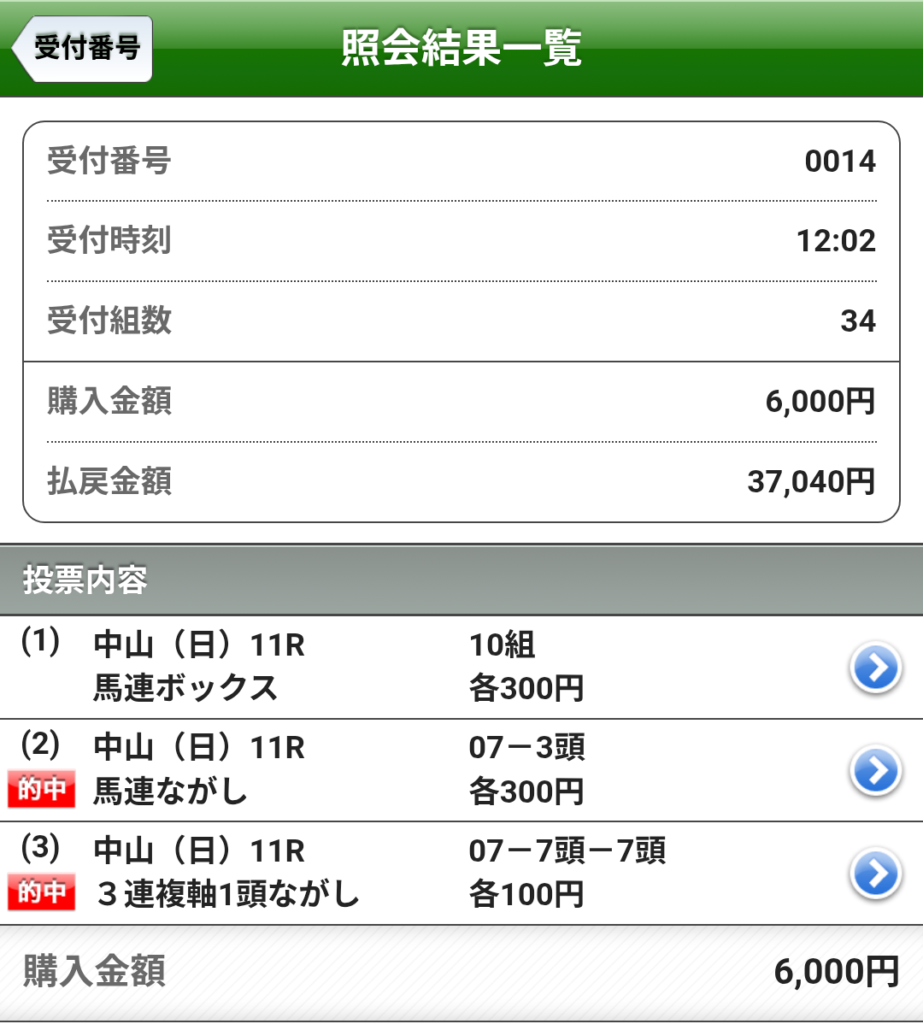View the 馬連ながし bet details
Viewport: 923px width, 1024px height.
click(875, 771)
